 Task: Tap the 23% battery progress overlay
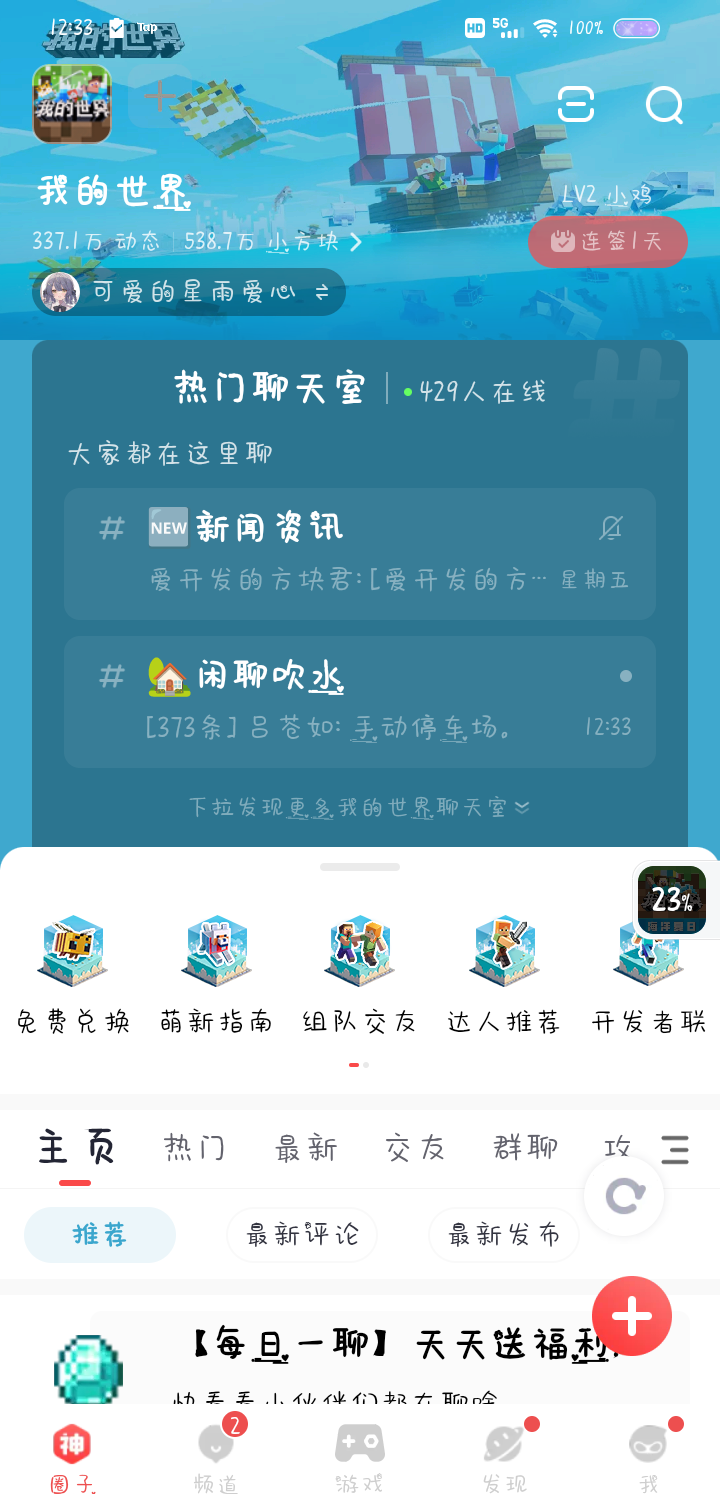click(671, 900)
